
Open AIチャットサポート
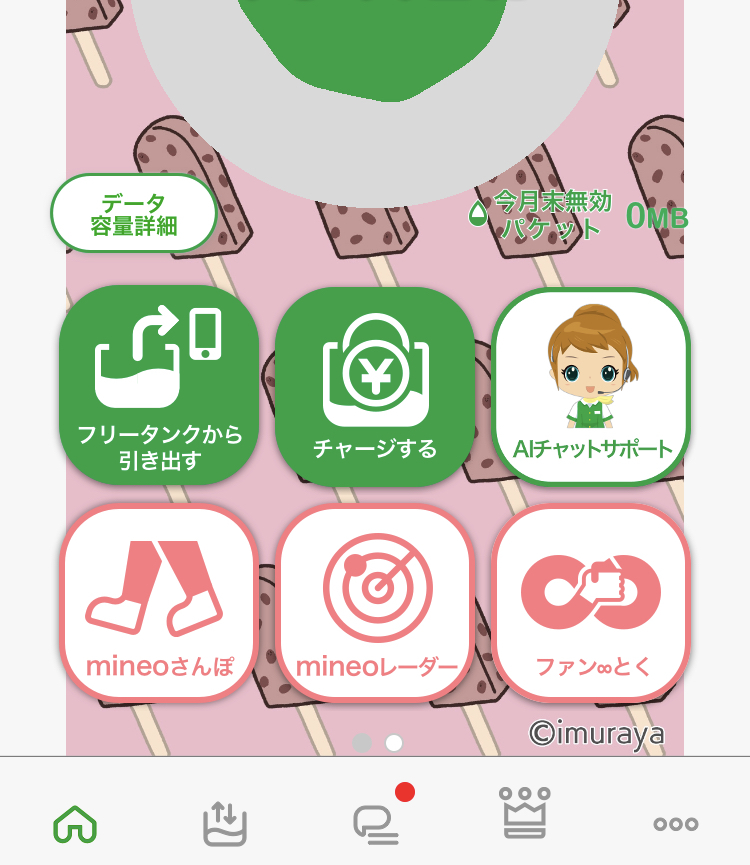pos(591,386)
